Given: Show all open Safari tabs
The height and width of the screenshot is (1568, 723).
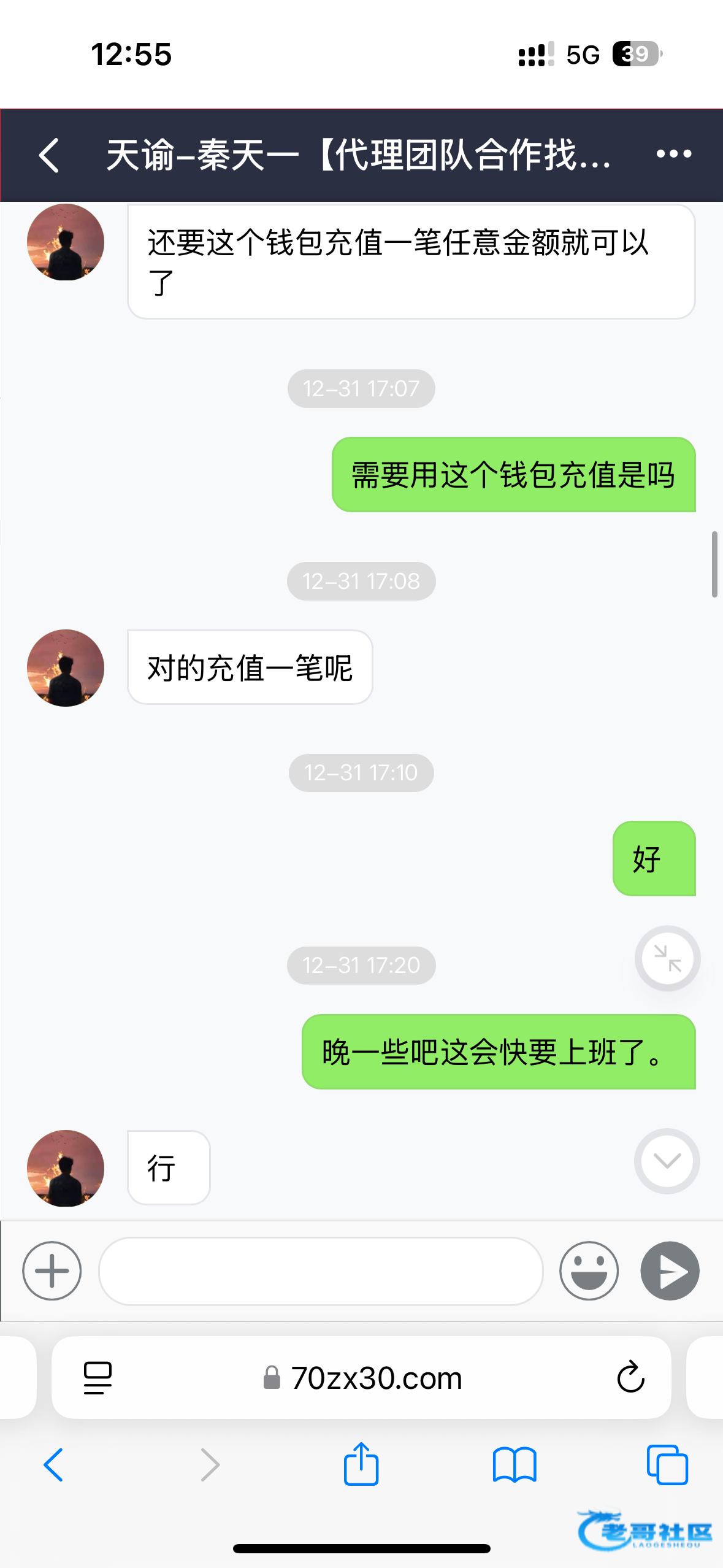Looking at the screenshot, I should click(667, 1465).
